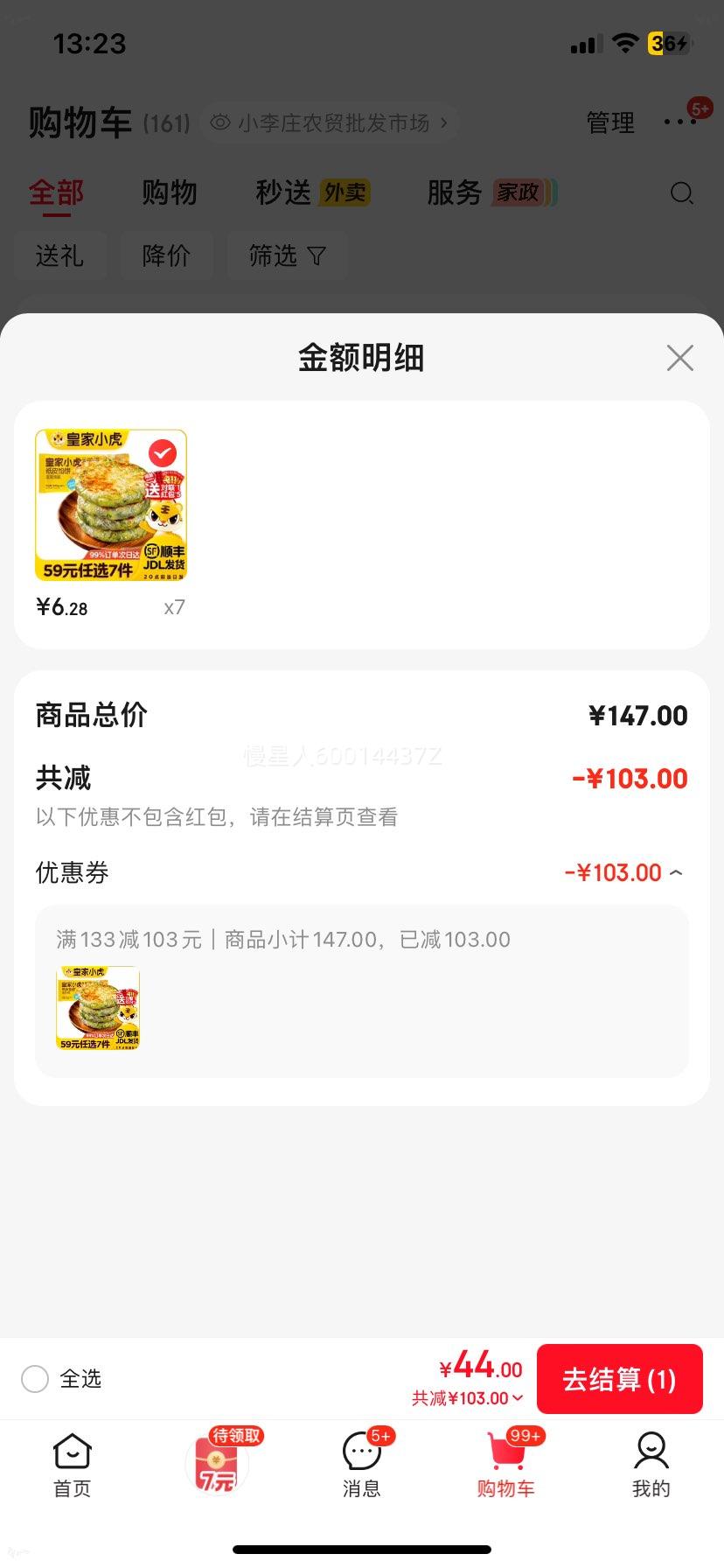Tap the 去结算 checkout button
Image resolution: width=724 pixels, height=1568 pixels.
pyautogui.click(x=620, y=1378)
